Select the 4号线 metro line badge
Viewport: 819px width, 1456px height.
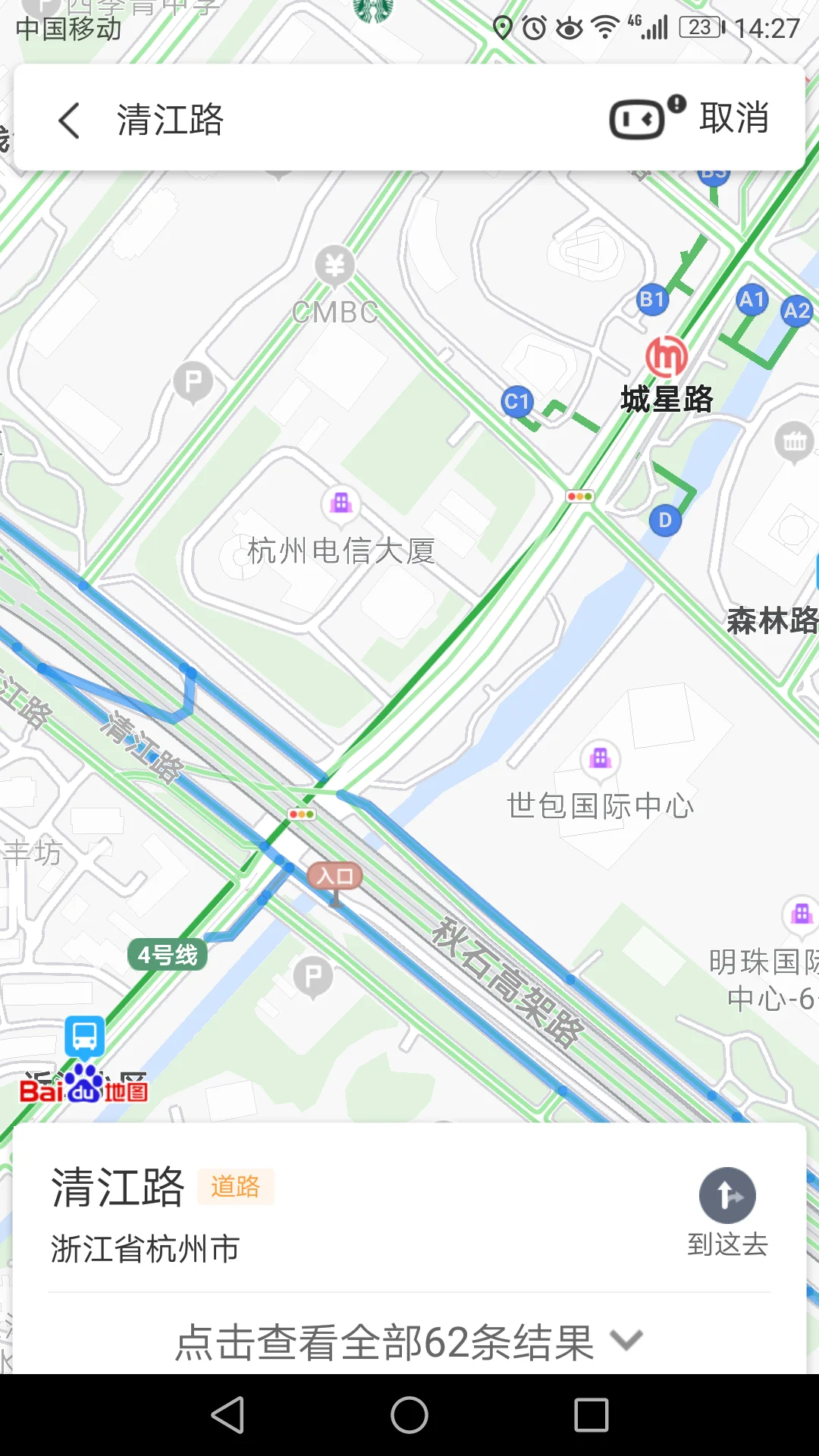(x=168, y=955)
